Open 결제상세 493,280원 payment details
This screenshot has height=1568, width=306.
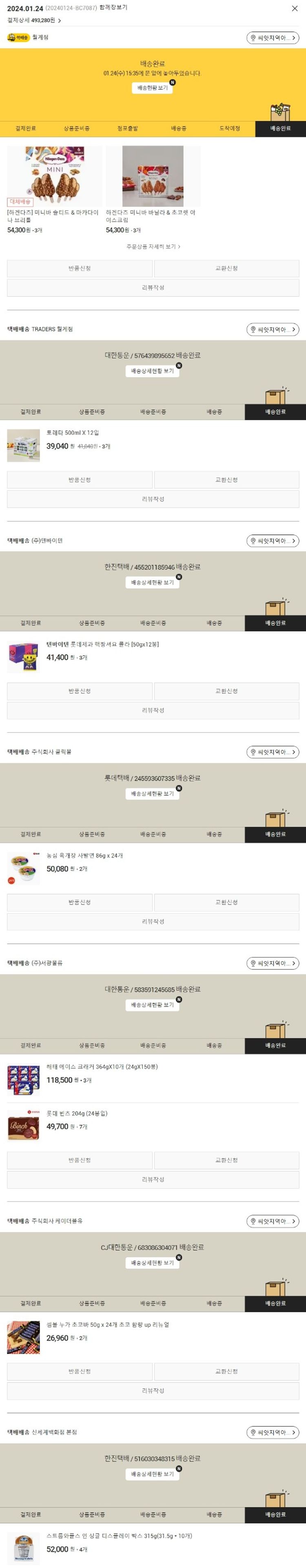tap(34, 20)
